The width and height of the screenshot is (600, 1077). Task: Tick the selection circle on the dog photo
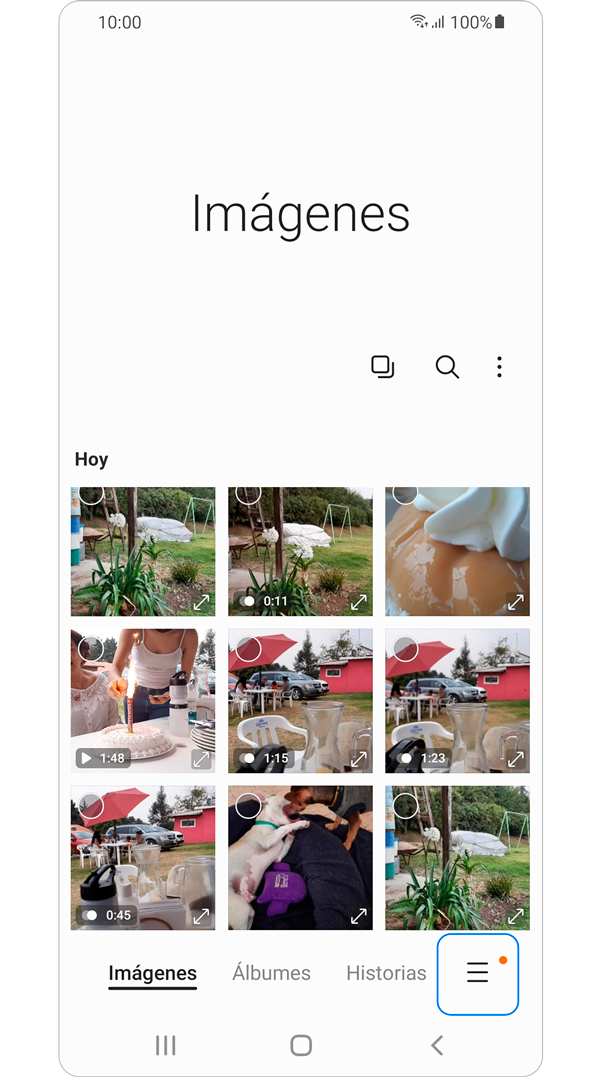coord(249,806)
